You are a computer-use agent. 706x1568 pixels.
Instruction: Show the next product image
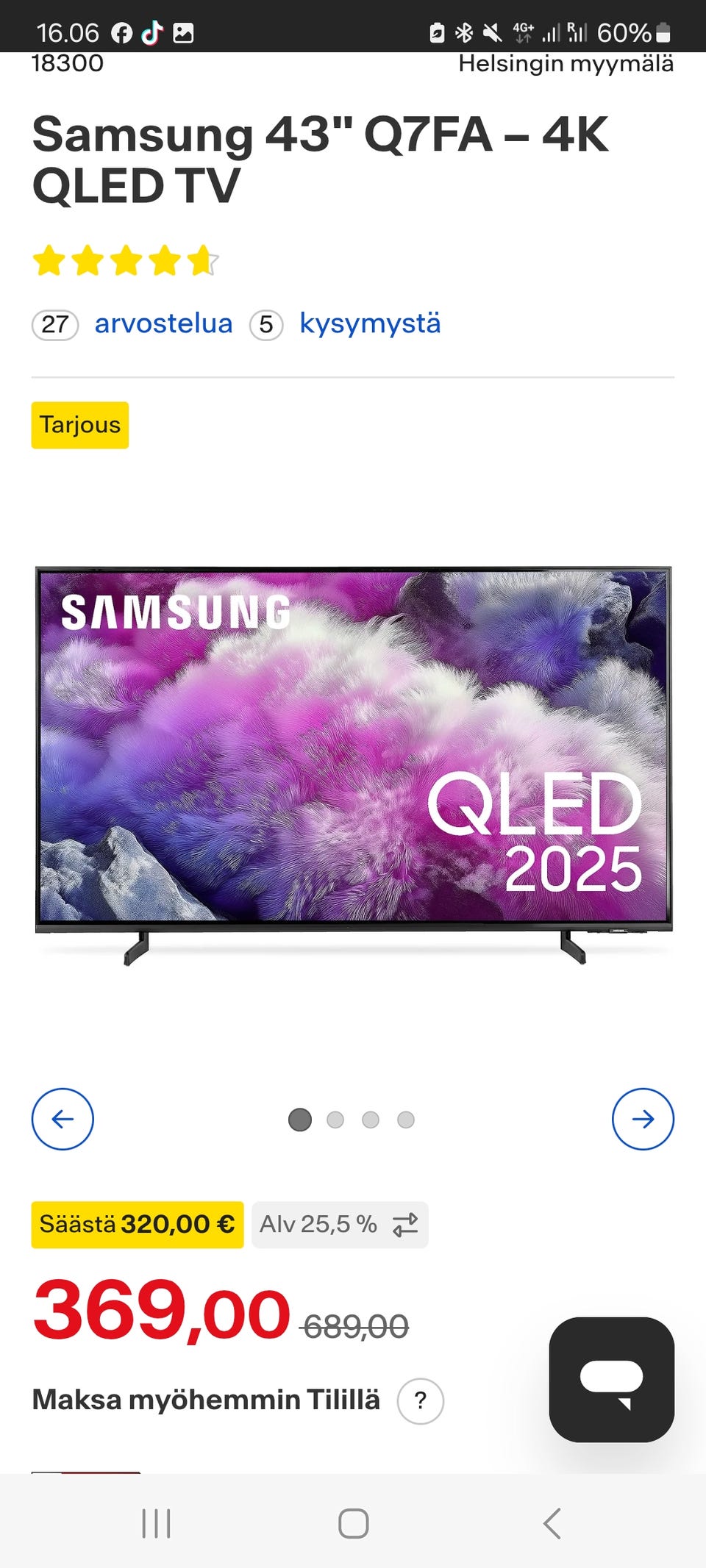point(643,1119)
